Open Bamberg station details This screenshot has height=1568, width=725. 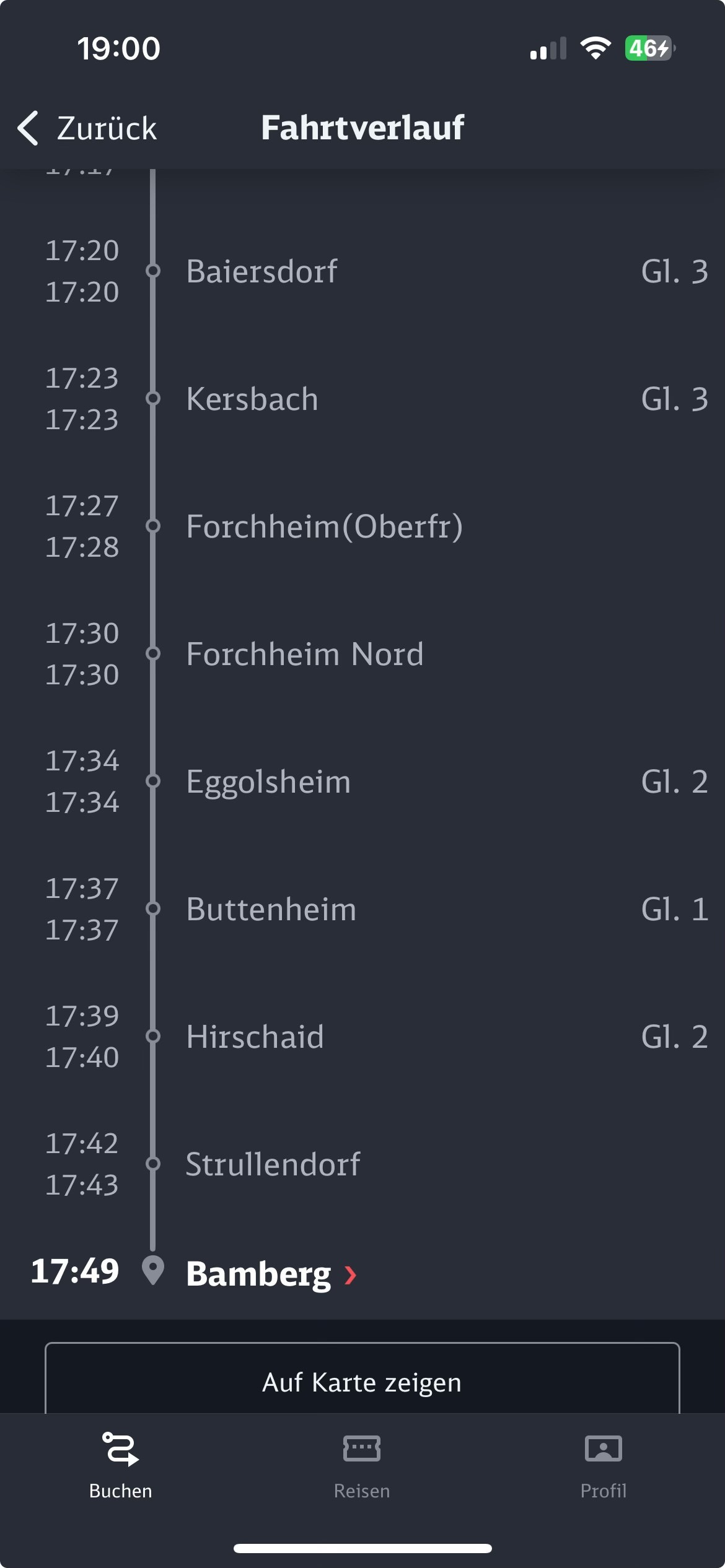pos(271,1274)
